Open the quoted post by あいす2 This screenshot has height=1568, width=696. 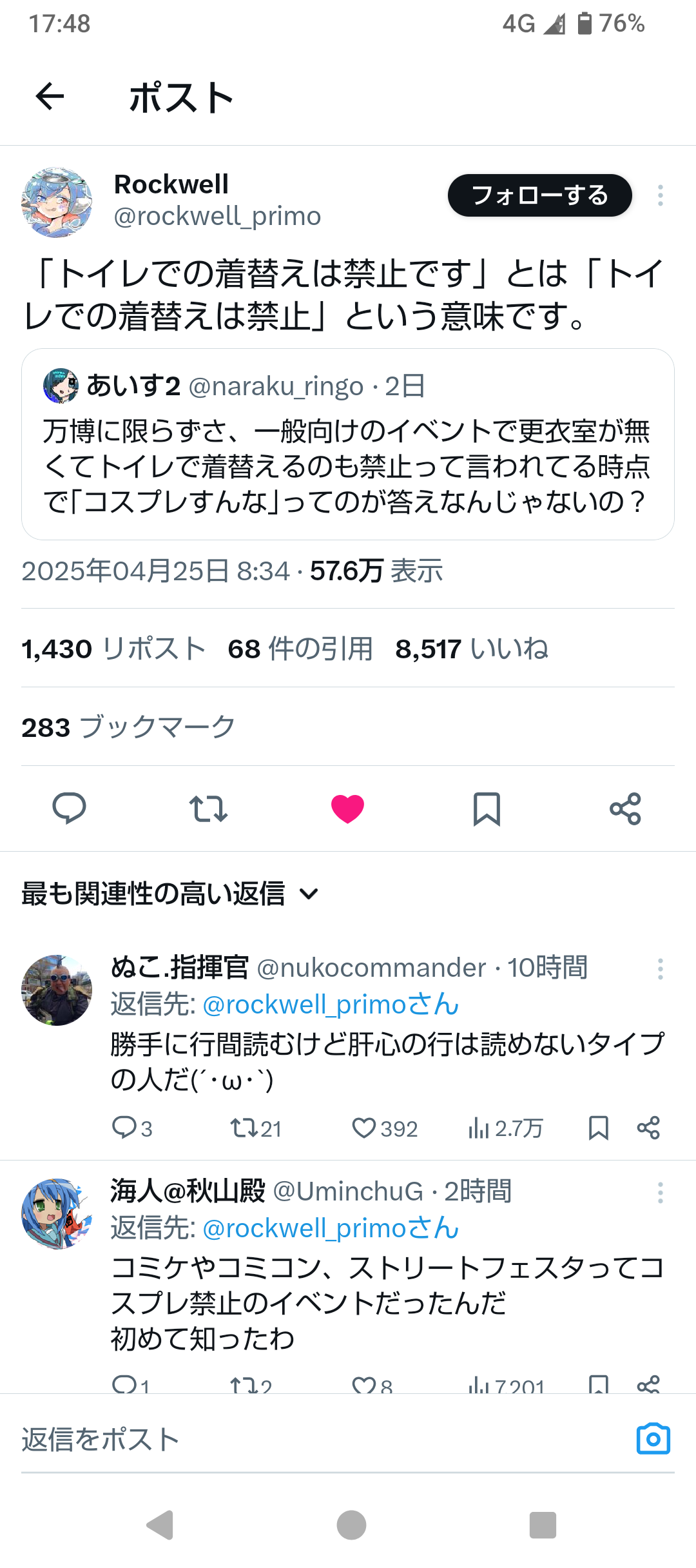(x=348, y=444)
